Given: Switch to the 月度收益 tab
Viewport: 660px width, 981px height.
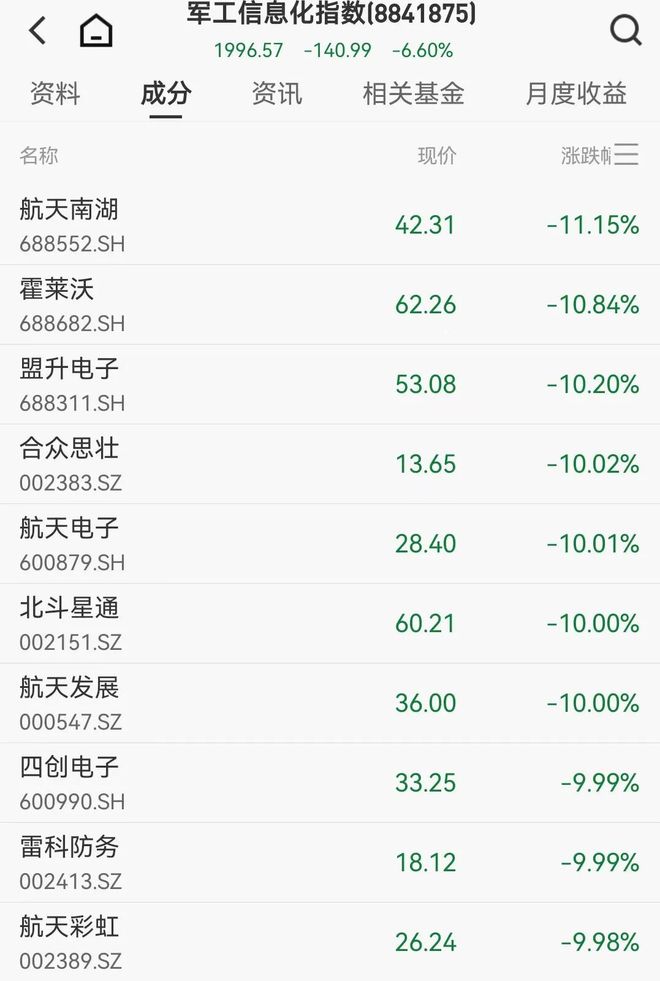Looking at the screenshot, I should [x=576, y=94].
